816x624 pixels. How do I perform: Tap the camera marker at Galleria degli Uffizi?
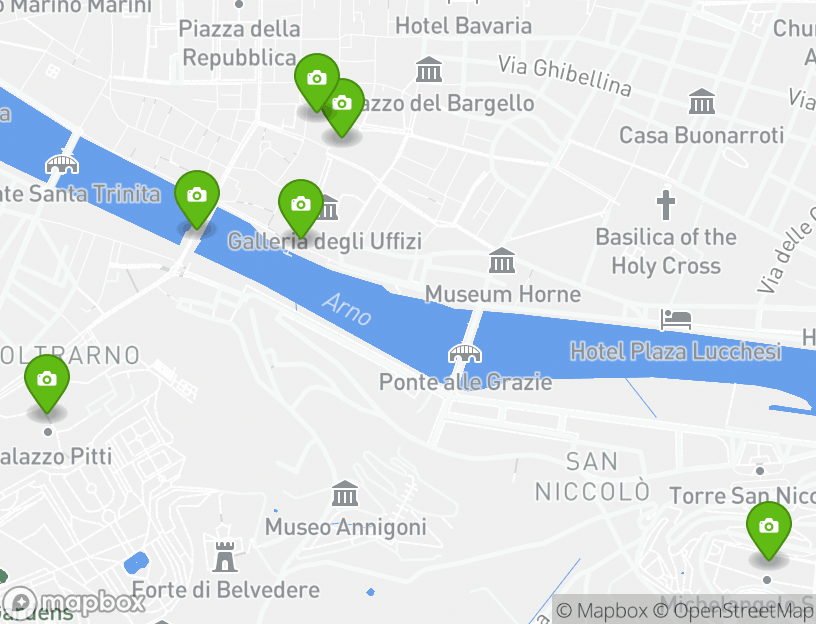coord(300,205)
